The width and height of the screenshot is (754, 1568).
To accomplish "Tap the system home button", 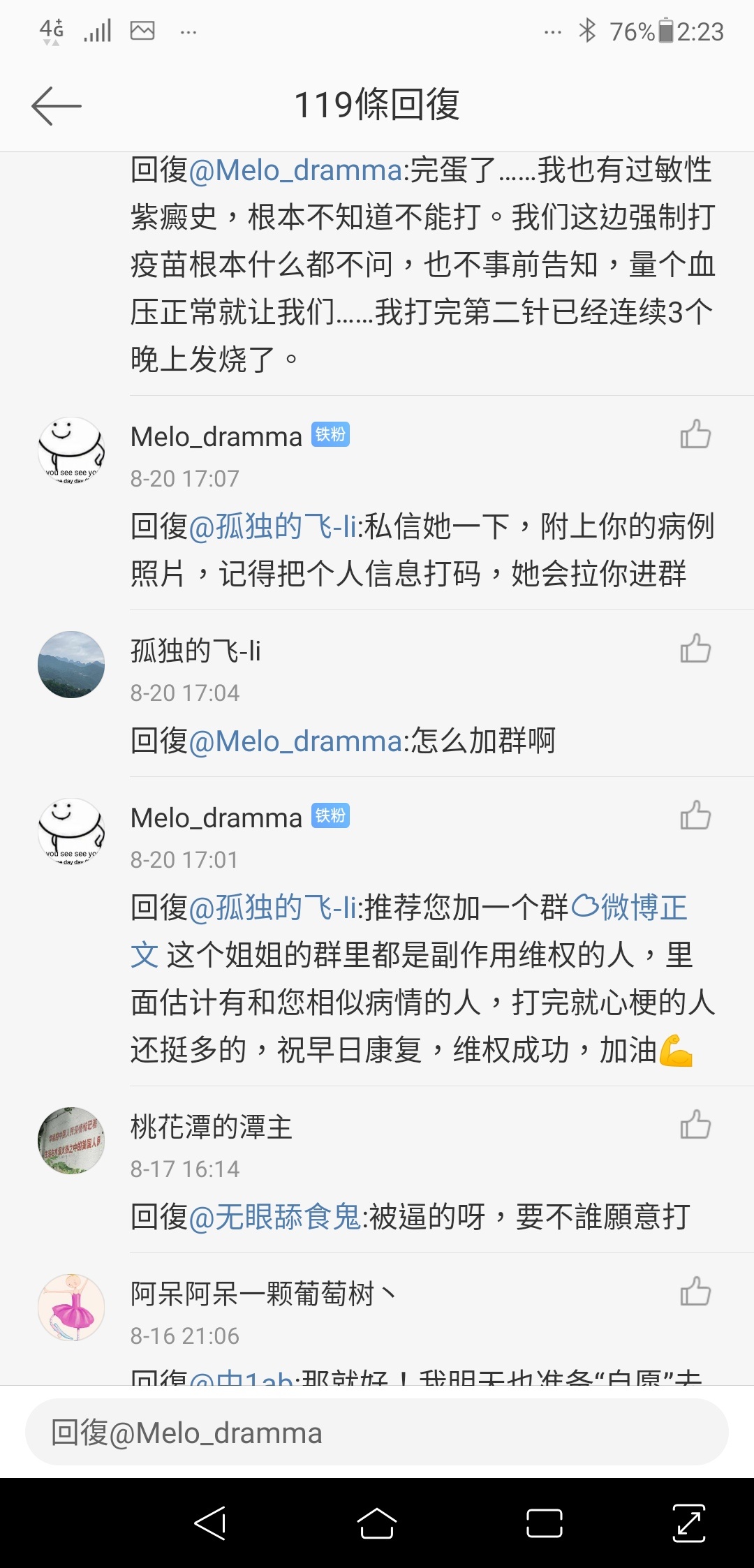I will tap(377, 1523).
